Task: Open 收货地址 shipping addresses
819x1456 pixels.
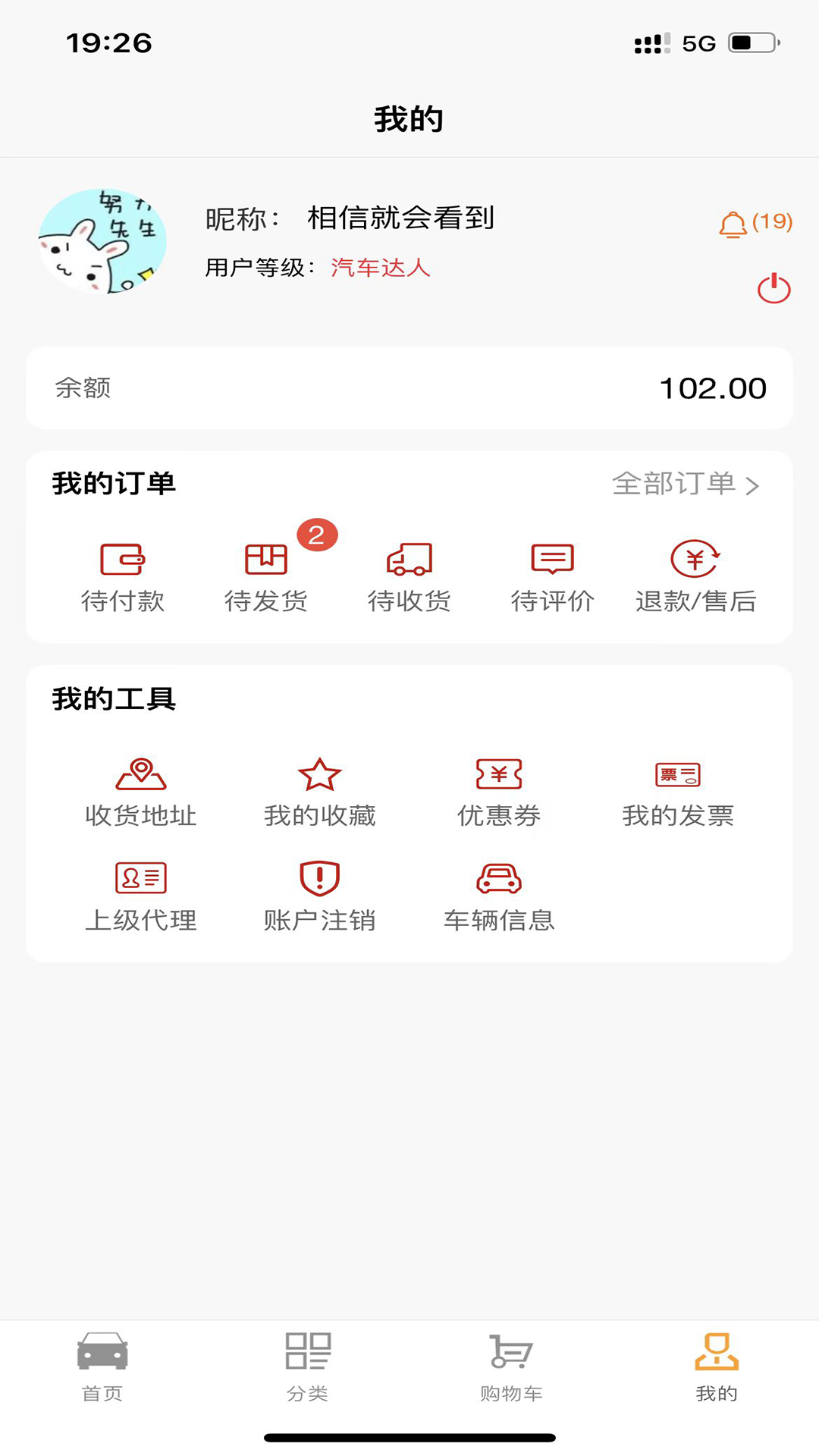Action: click(141, 791)
